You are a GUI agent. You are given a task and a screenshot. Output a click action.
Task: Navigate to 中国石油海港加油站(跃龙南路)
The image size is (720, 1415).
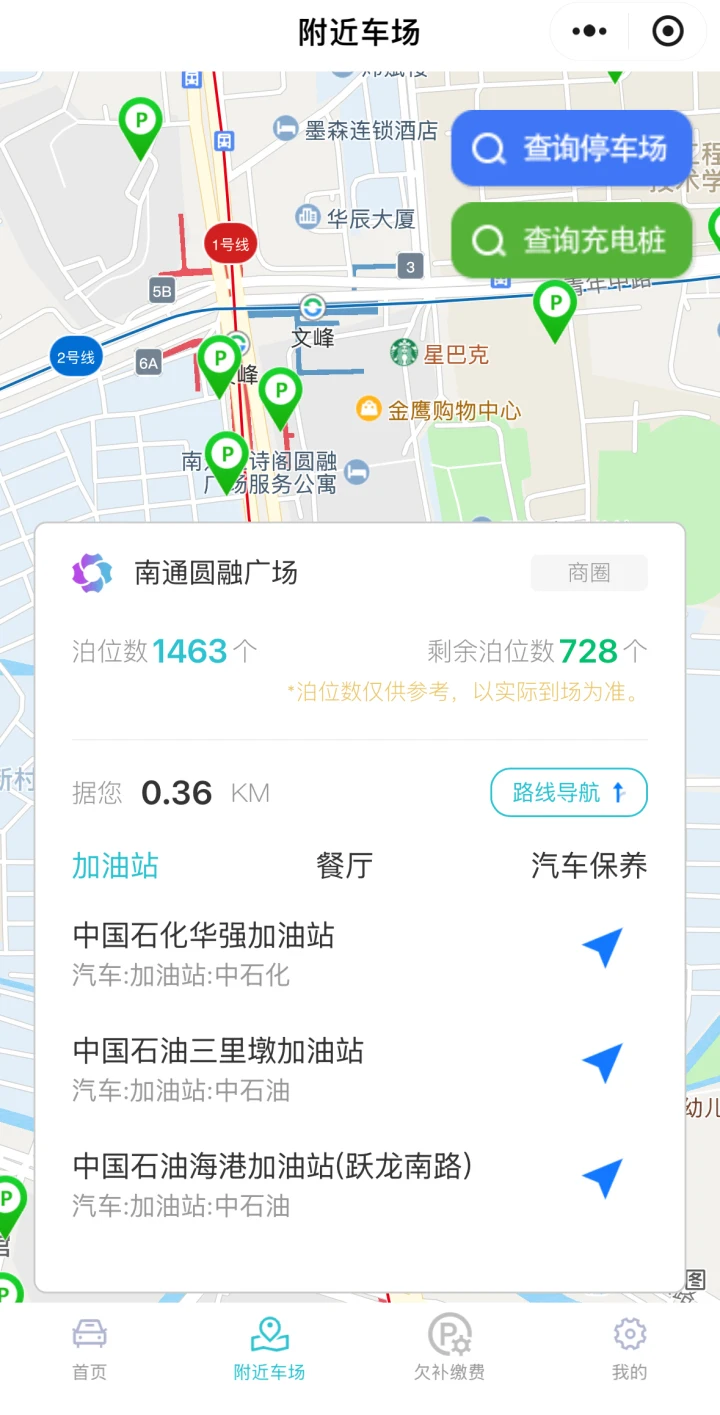602,1179
